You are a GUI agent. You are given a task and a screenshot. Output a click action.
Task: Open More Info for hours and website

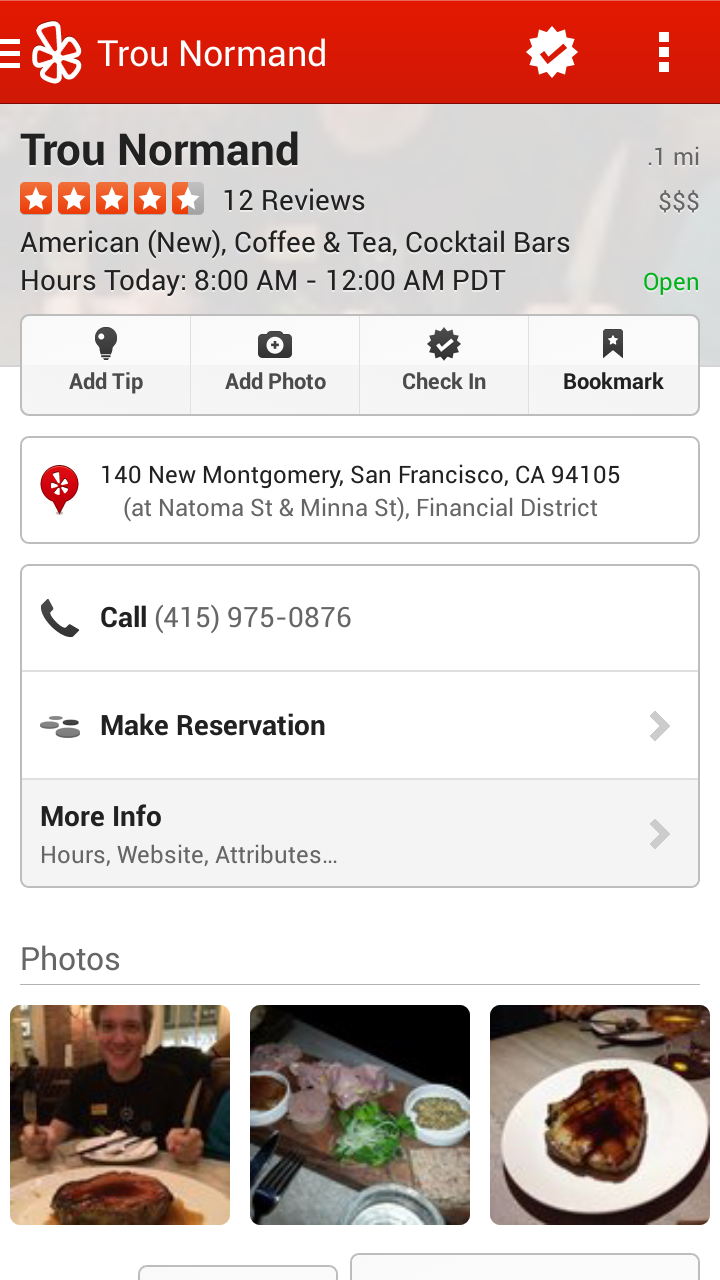[x=360, y=833]
